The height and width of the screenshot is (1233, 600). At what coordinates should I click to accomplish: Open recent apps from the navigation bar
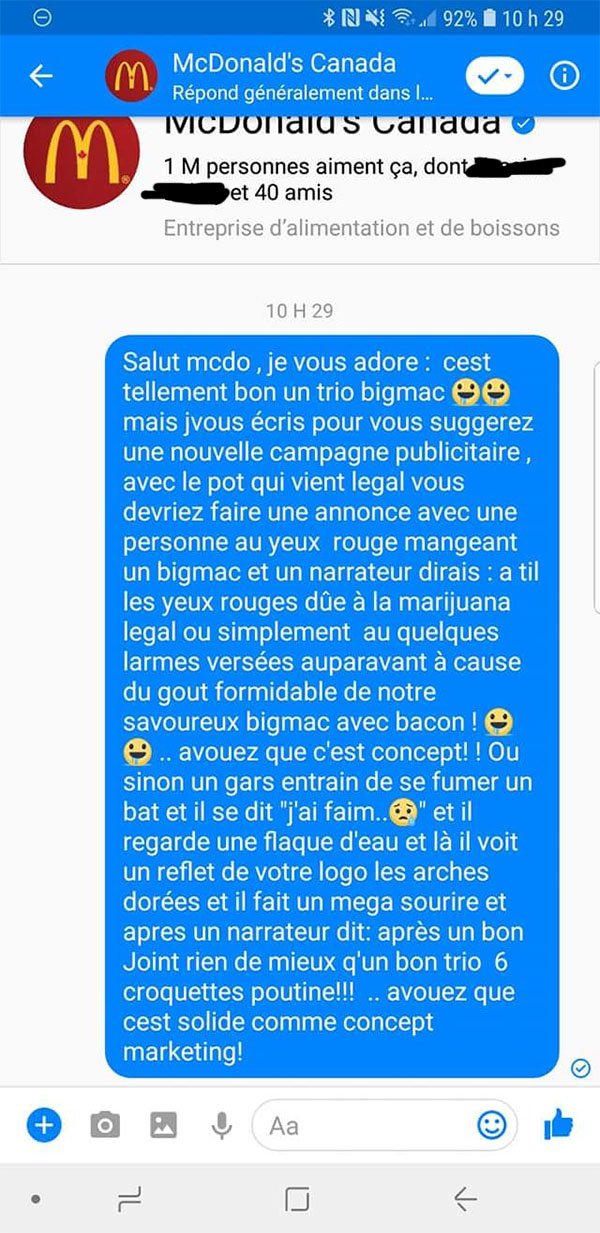(x=130, y=1198)
